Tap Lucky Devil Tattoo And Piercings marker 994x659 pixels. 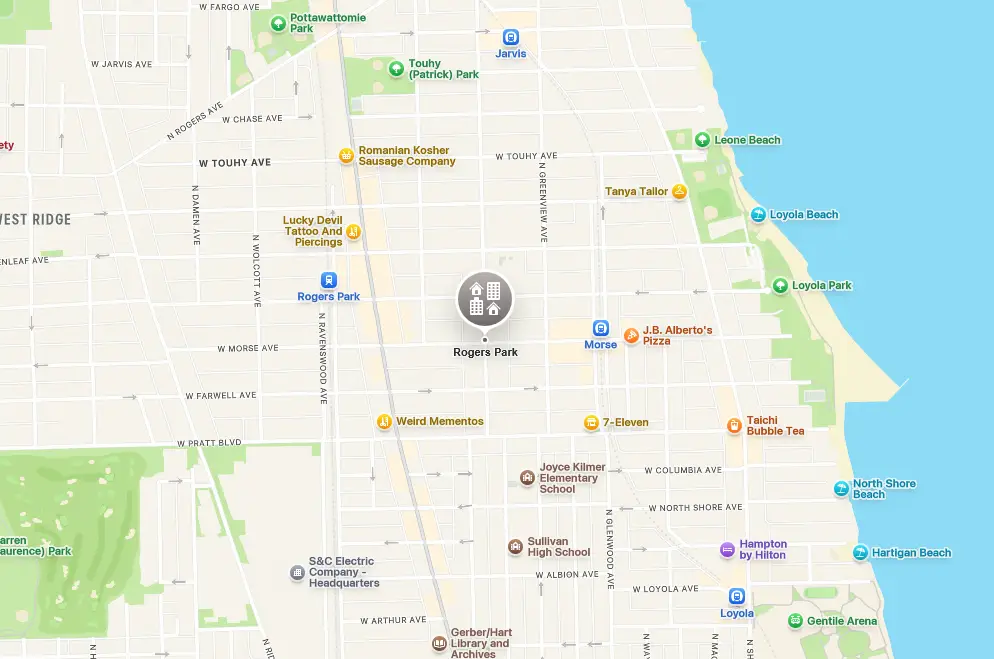pos(353,232)
